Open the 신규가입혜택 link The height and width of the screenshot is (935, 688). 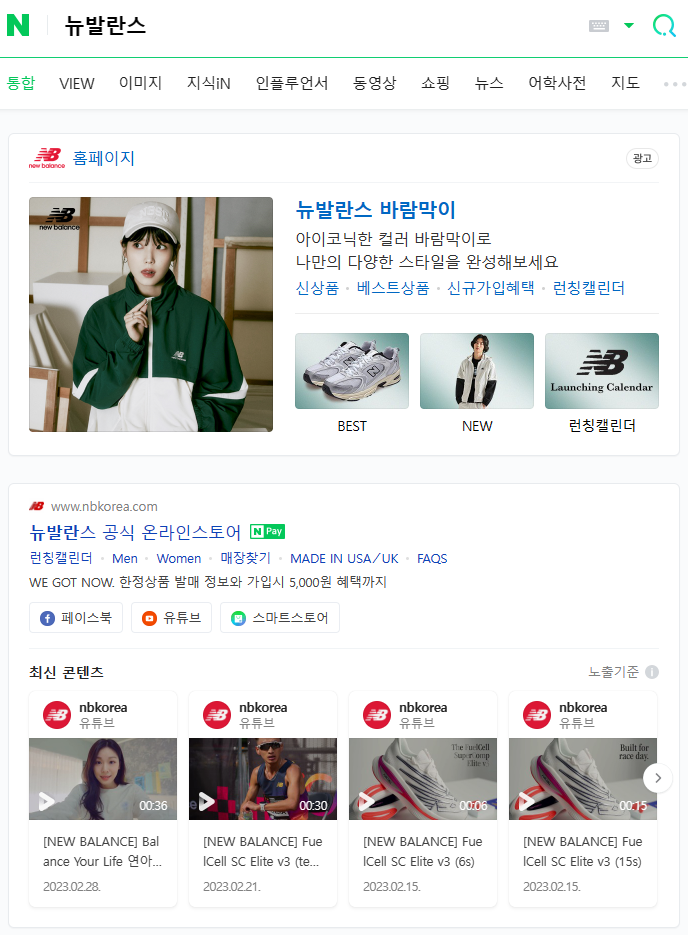[490, 288]
